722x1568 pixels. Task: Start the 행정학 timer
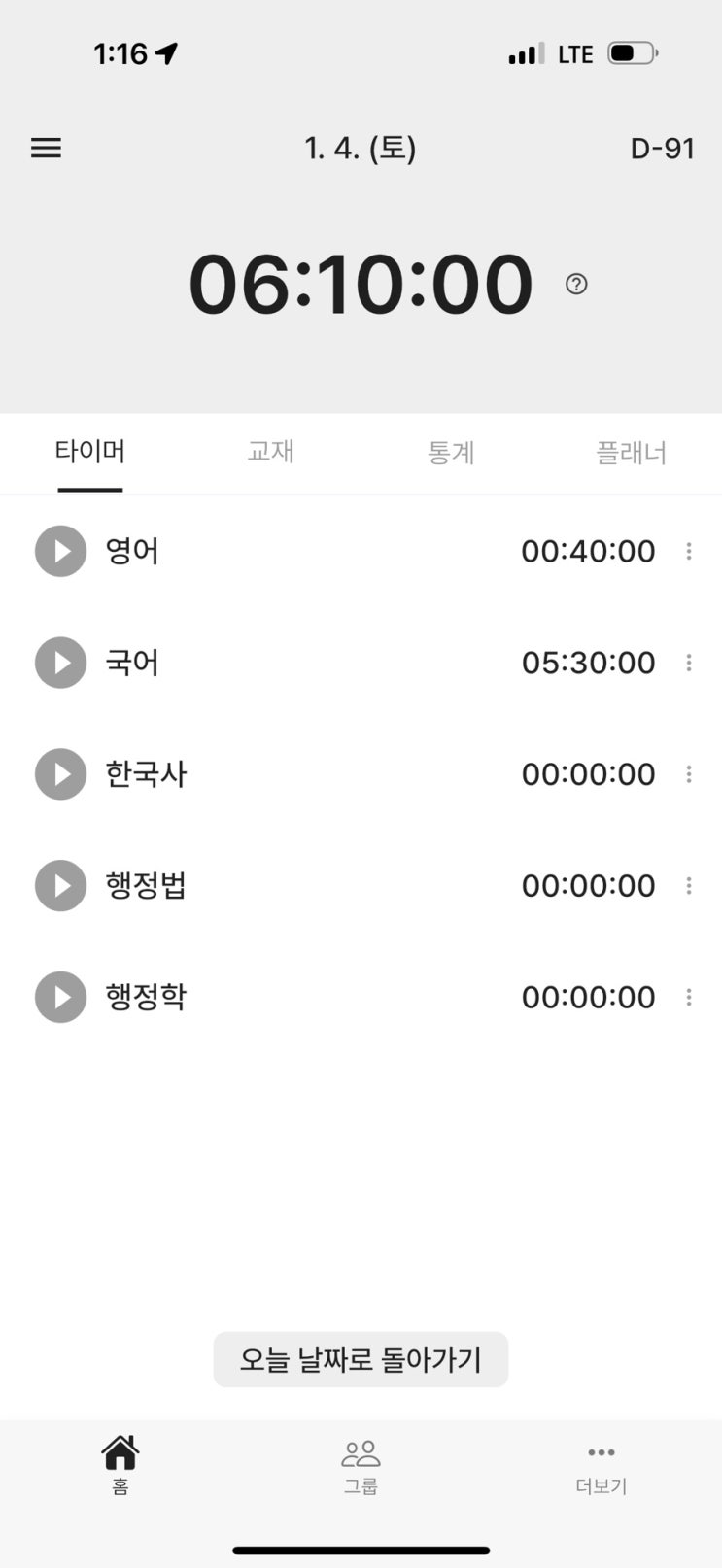pos(61,997)
